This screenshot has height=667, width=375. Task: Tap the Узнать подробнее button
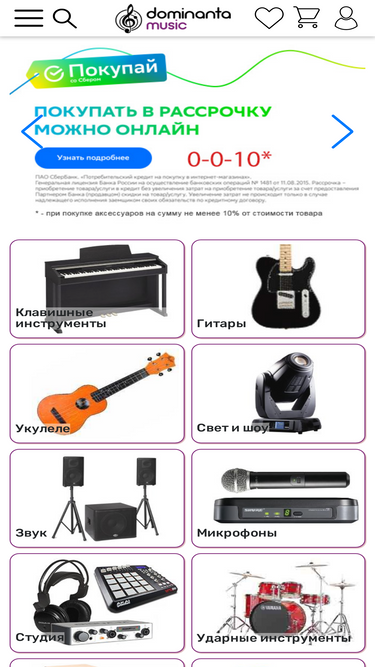point(93,158)
